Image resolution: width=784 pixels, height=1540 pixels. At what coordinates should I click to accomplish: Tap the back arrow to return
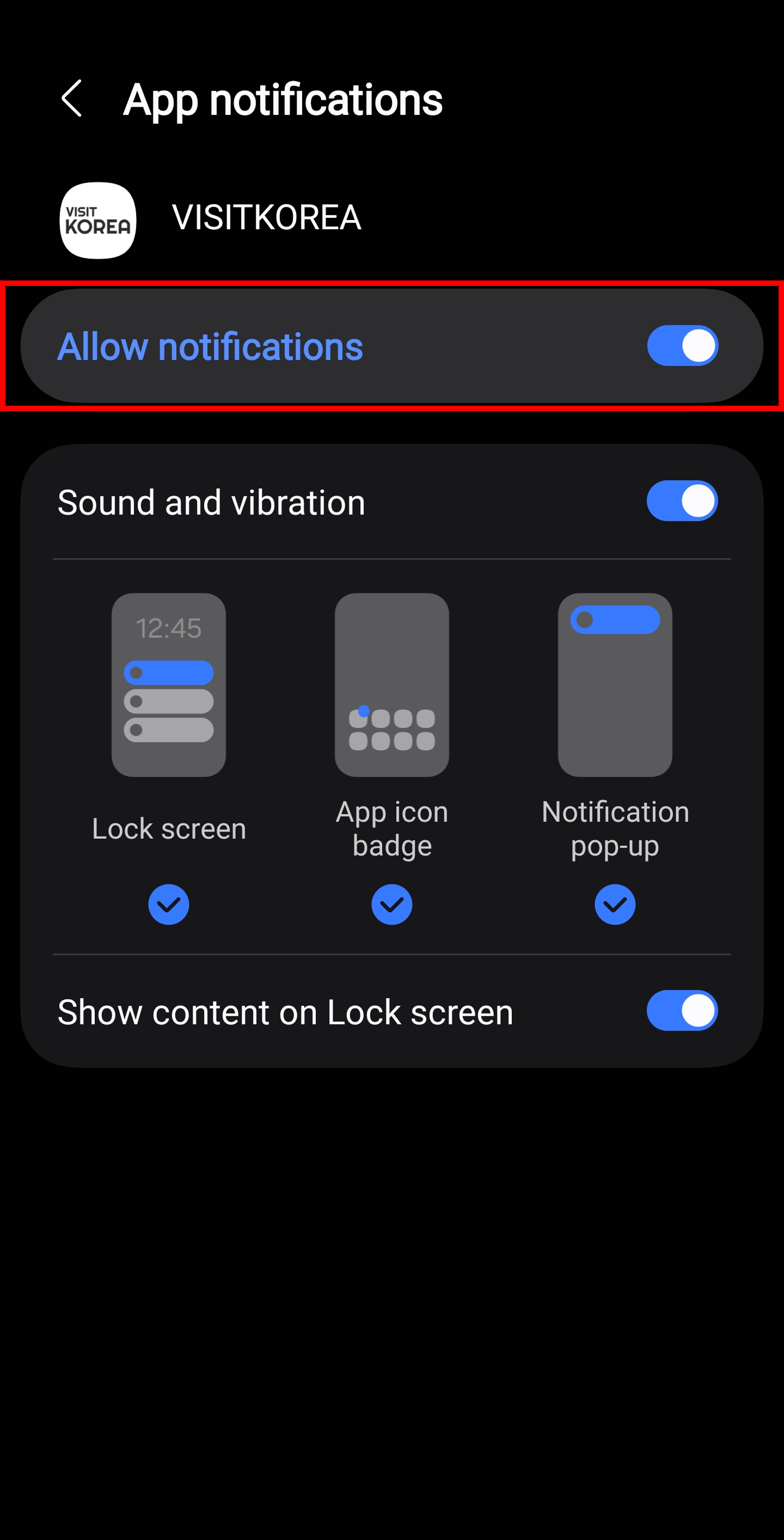click(73, 99)
